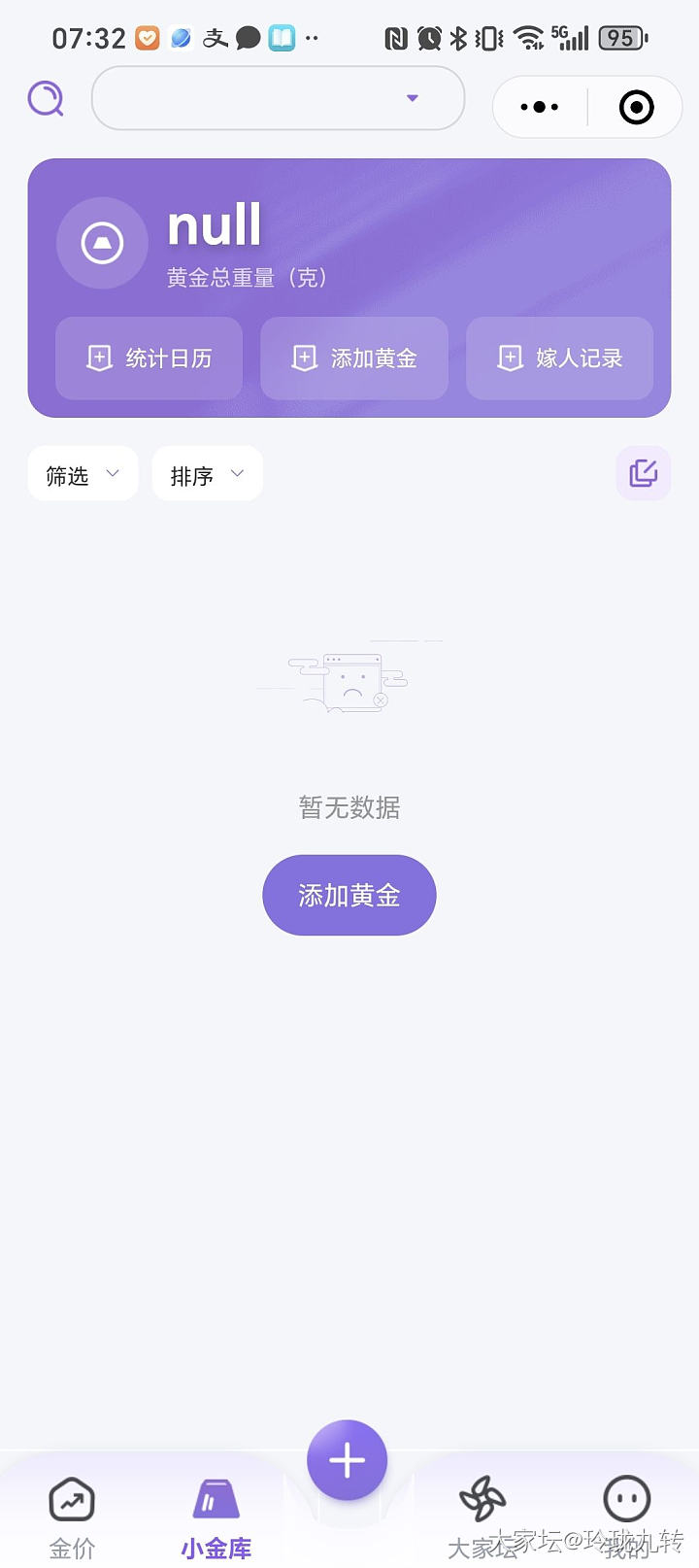699x1568 pixels.
Task: Tap the 添加黄金 button under 暂无数据
Action: 349,895
